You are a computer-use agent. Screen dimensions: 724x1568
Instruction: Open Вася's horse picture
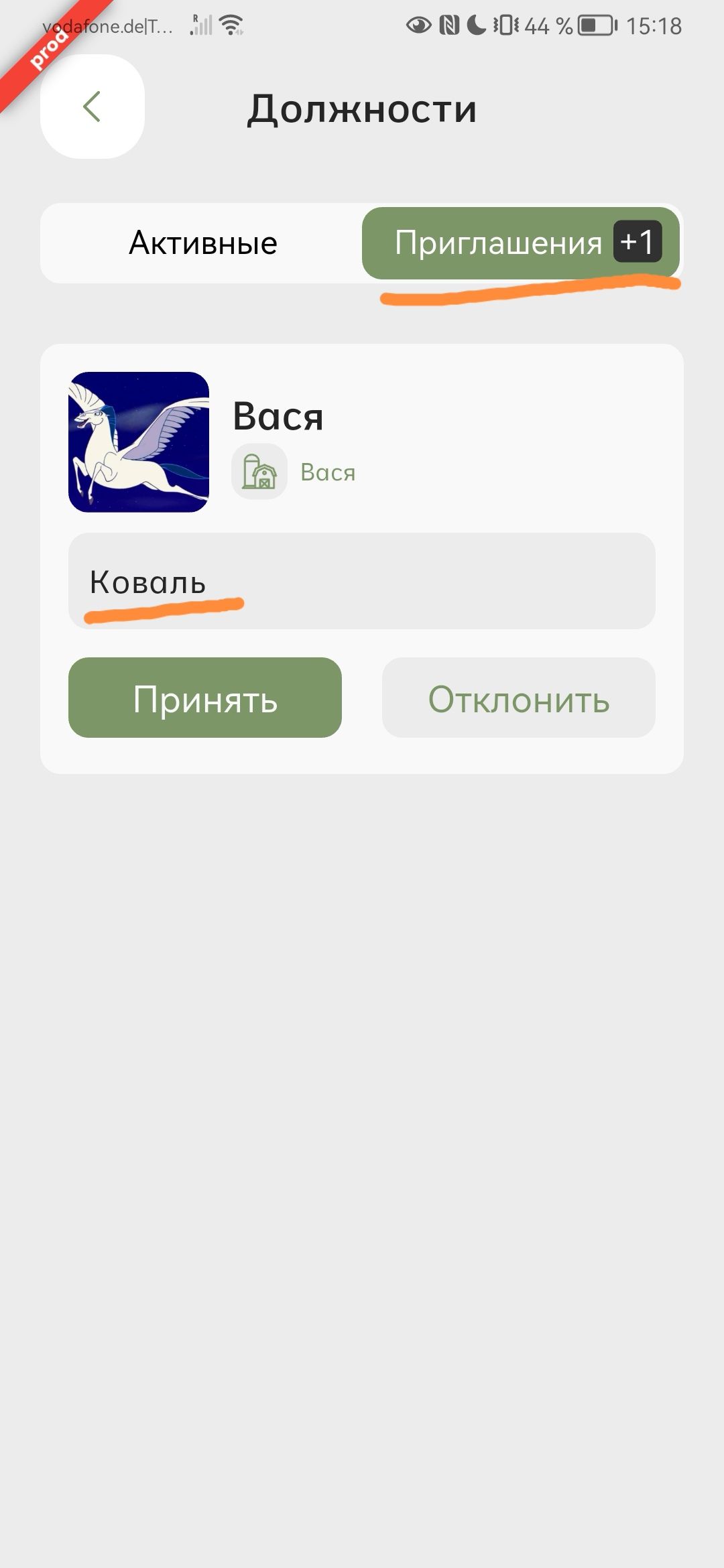pos(139,442)
